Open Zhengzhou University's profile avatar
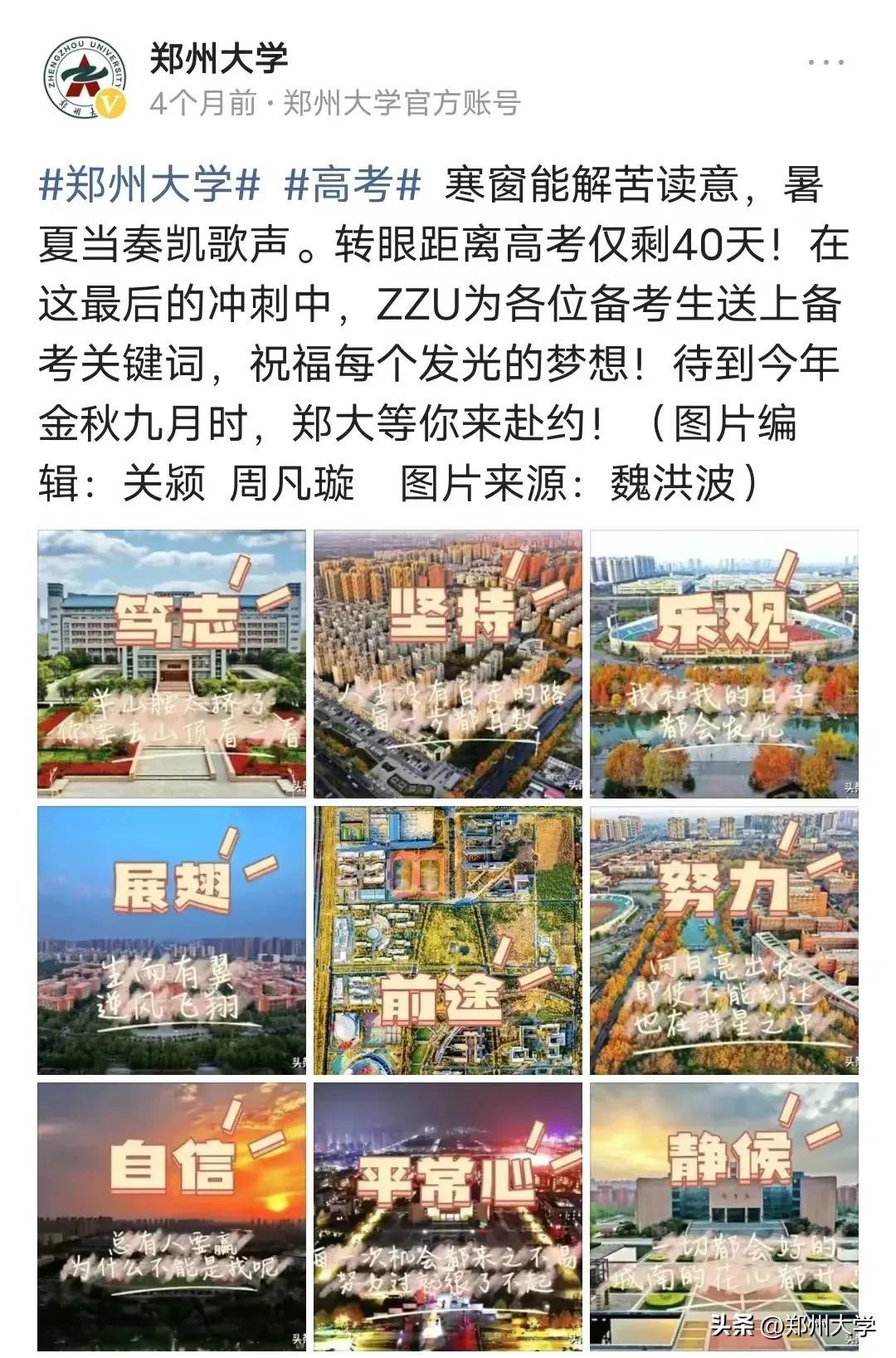 pos(85,76)
